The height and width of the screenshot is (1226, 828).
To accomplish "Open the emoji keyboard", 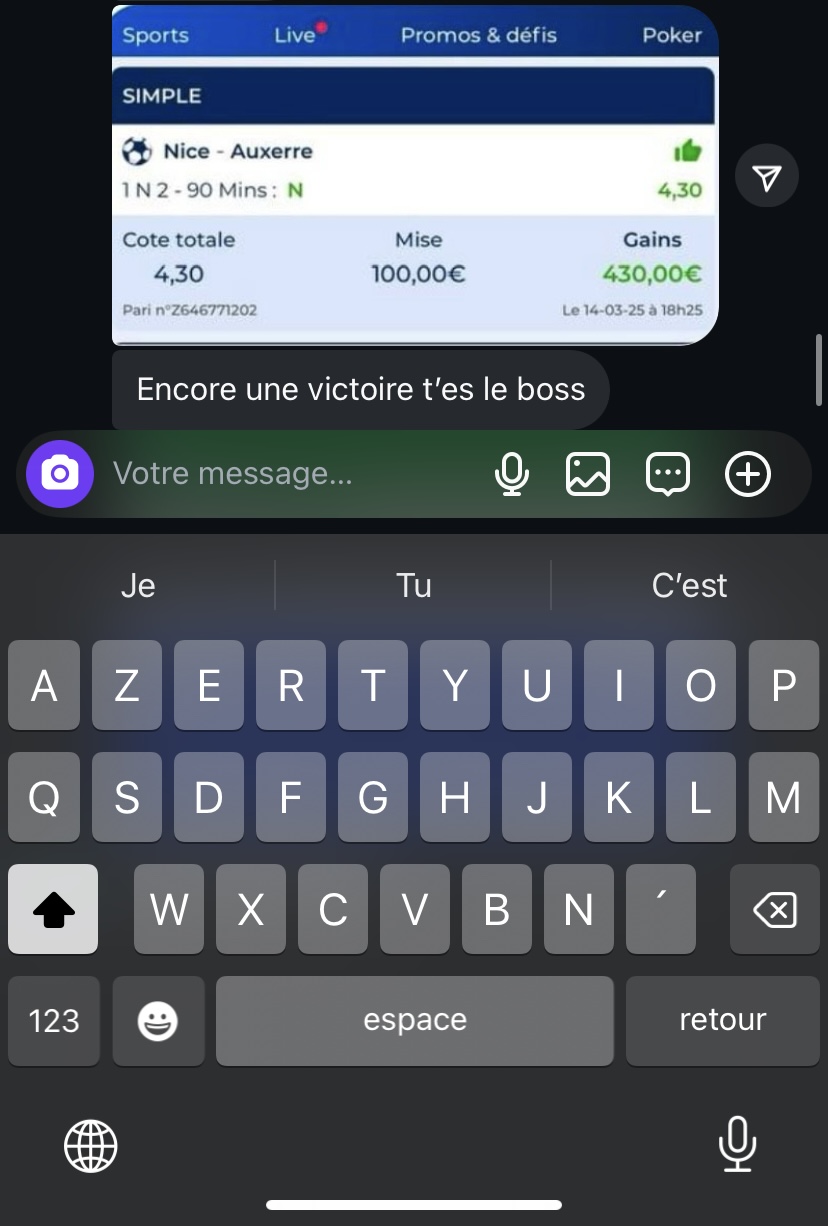I will 158,1021.
